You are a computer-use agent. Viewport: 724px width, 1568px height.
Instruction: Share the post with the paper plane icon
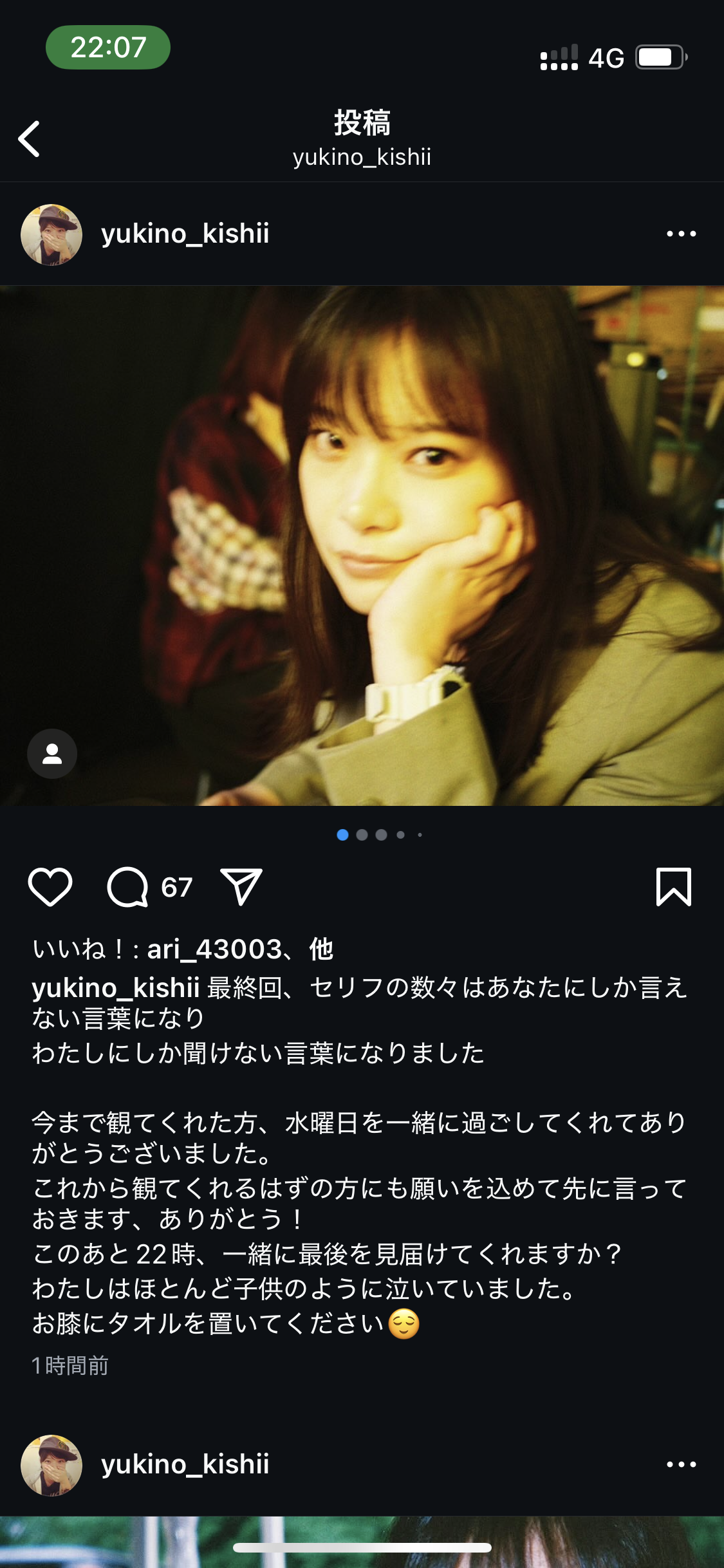pos(241,886)
